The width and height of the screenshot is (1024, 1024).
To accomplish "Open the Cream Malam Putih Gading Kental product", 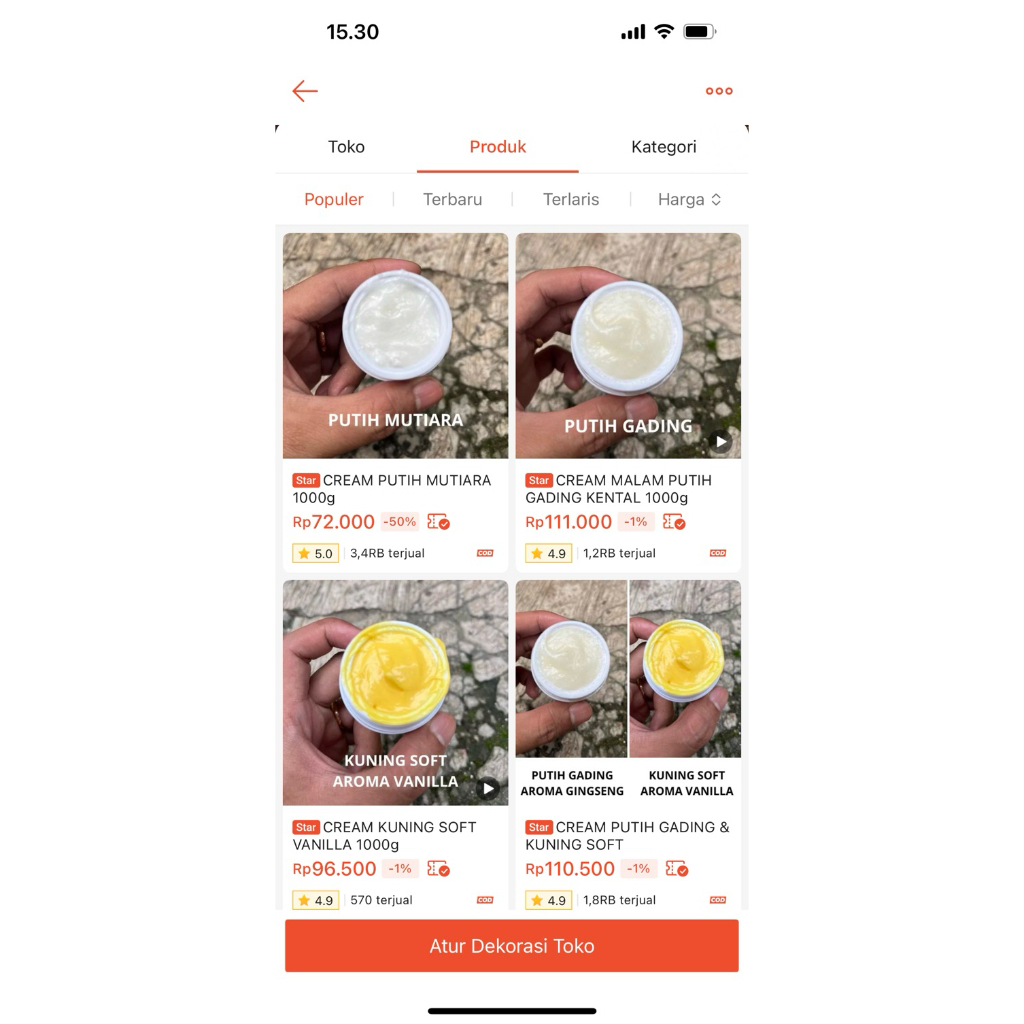I will click(628, 346).
